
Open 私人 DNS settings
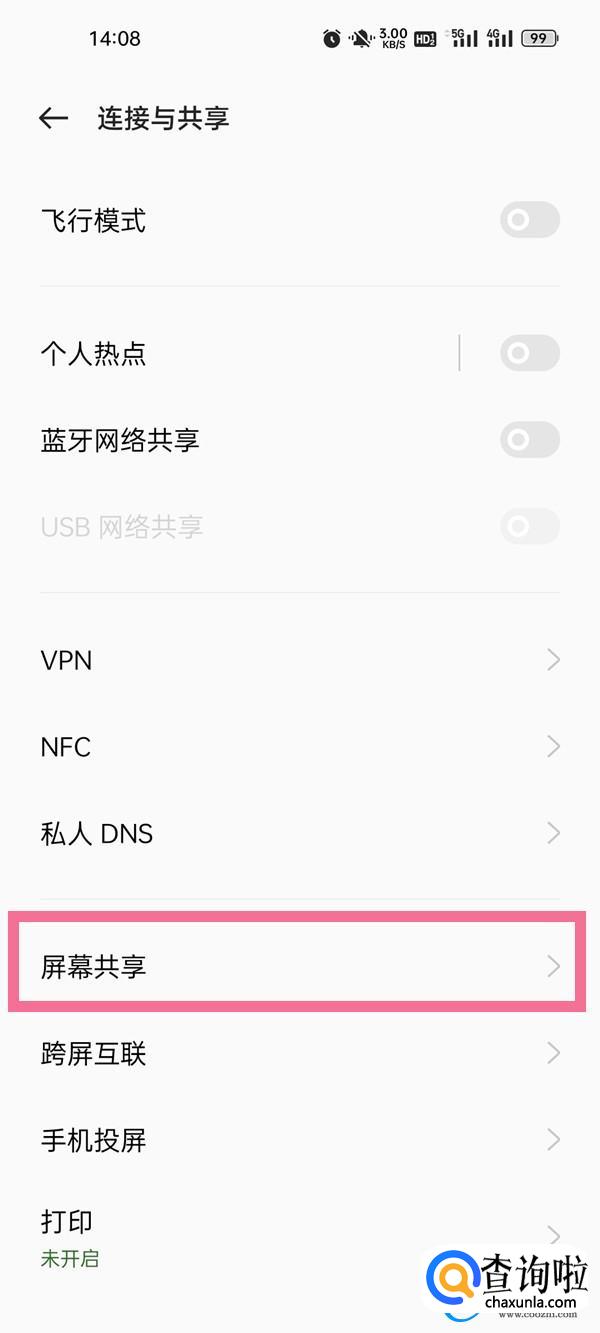[300, 833]
